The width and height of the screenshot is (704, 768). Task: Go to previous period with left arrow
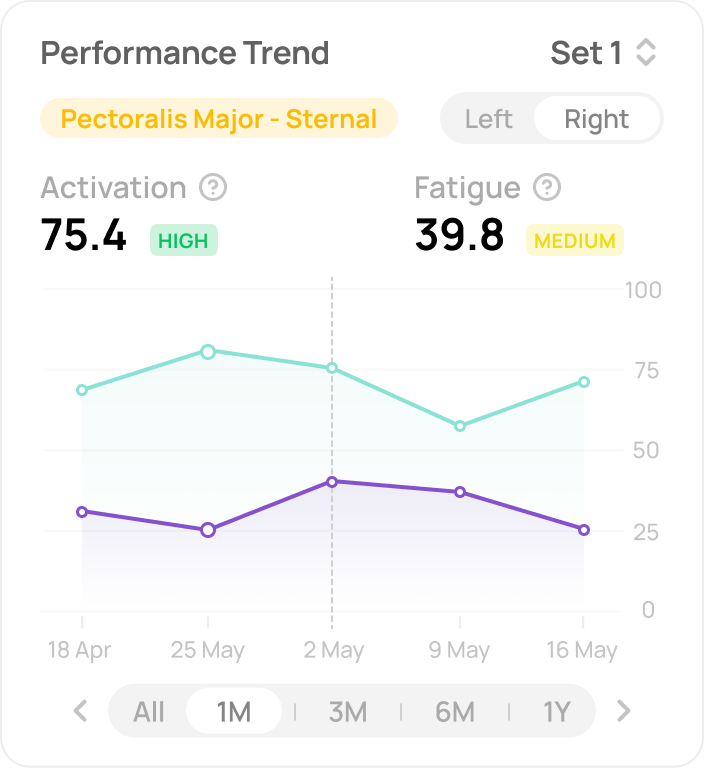(x=81, y=712)
